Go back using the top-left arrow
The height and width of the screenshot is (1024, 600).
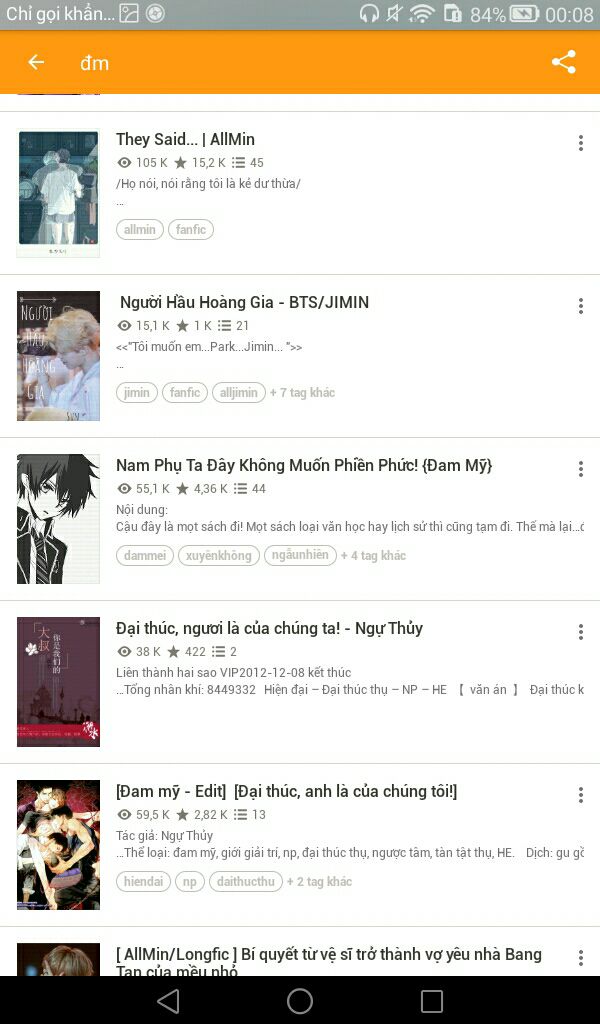coord(36,62)
